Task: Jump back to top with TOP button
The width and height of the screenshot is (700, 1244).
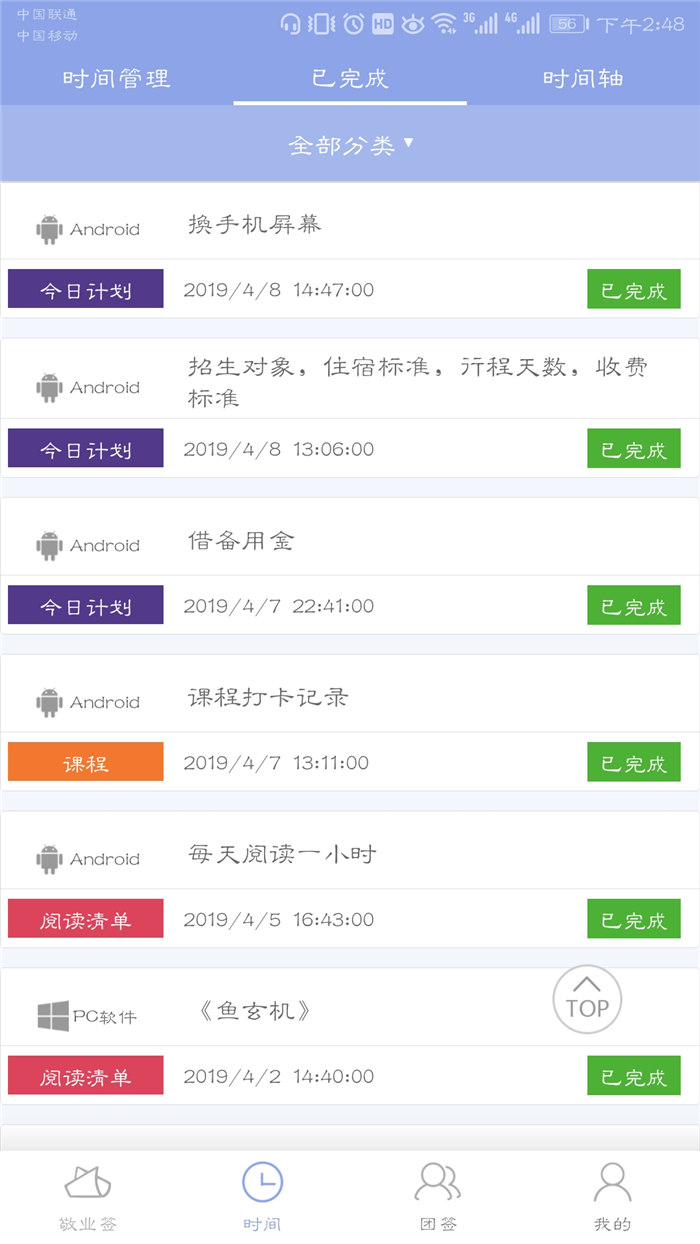Action: (587, 998)
